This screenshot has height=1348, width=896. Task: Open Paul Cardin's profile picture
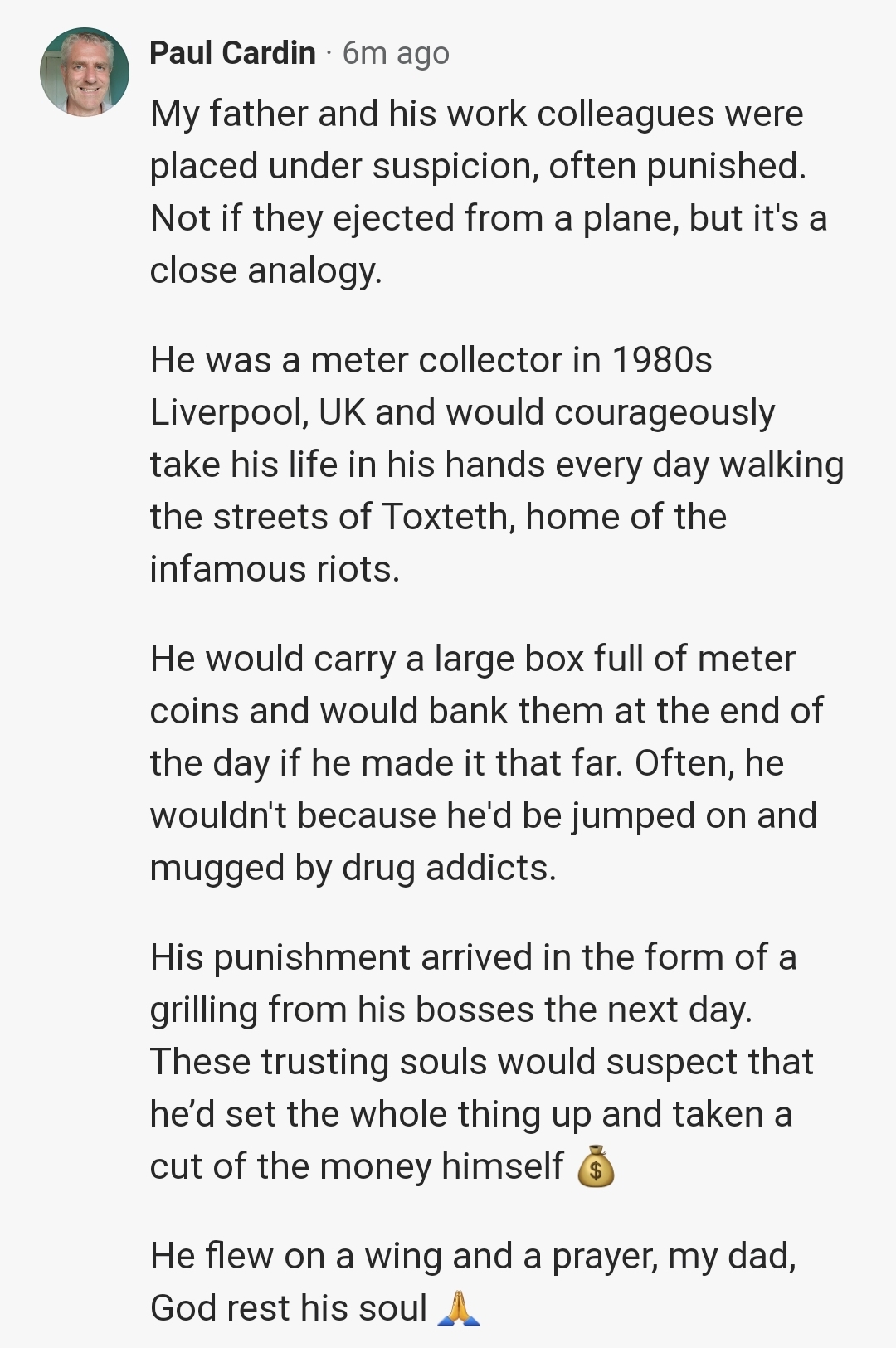click(85, 72)
